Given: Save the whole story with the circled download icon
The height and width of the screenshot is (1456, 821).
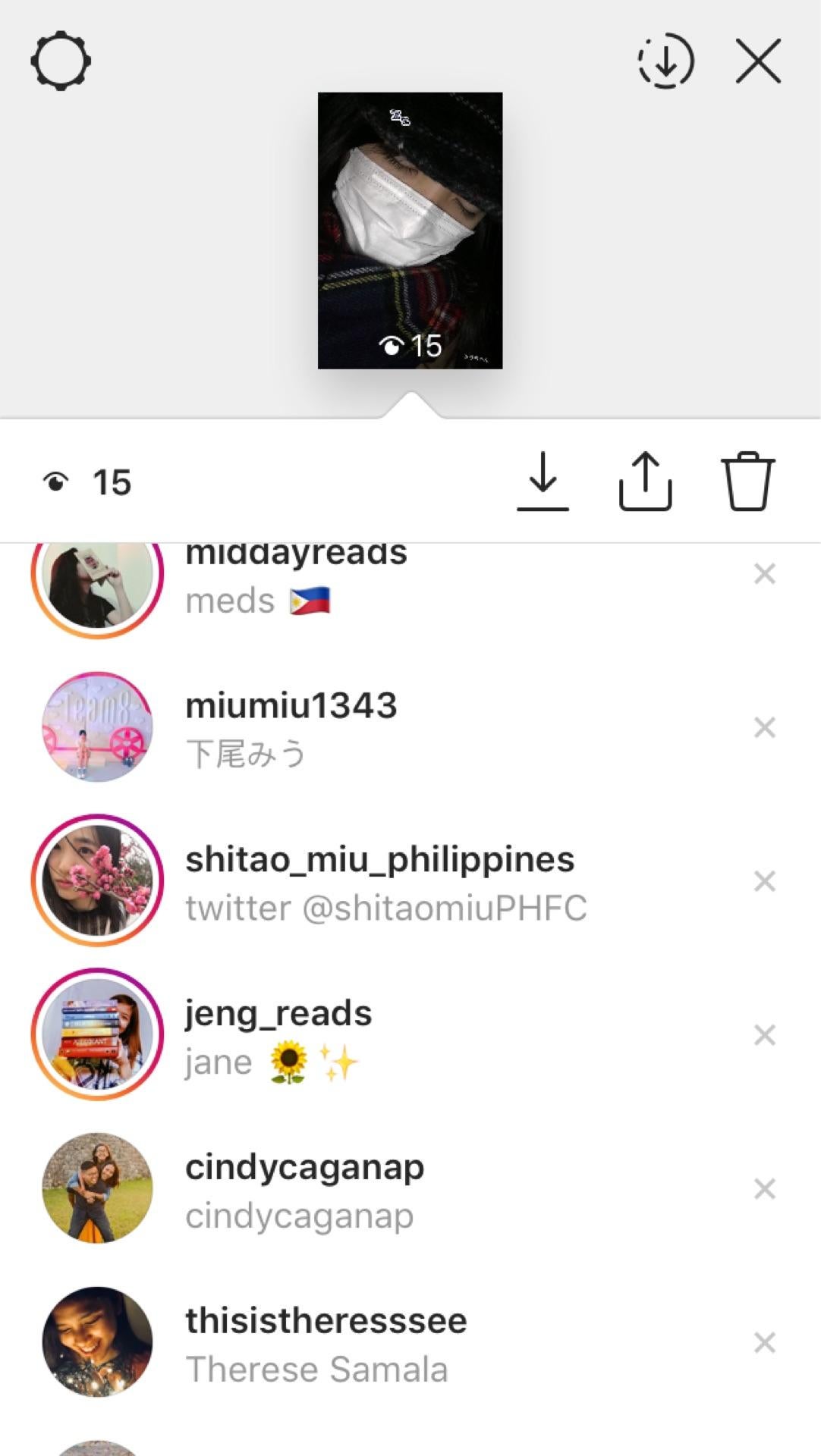Looking at the screenshot, I should coord(665,61).
